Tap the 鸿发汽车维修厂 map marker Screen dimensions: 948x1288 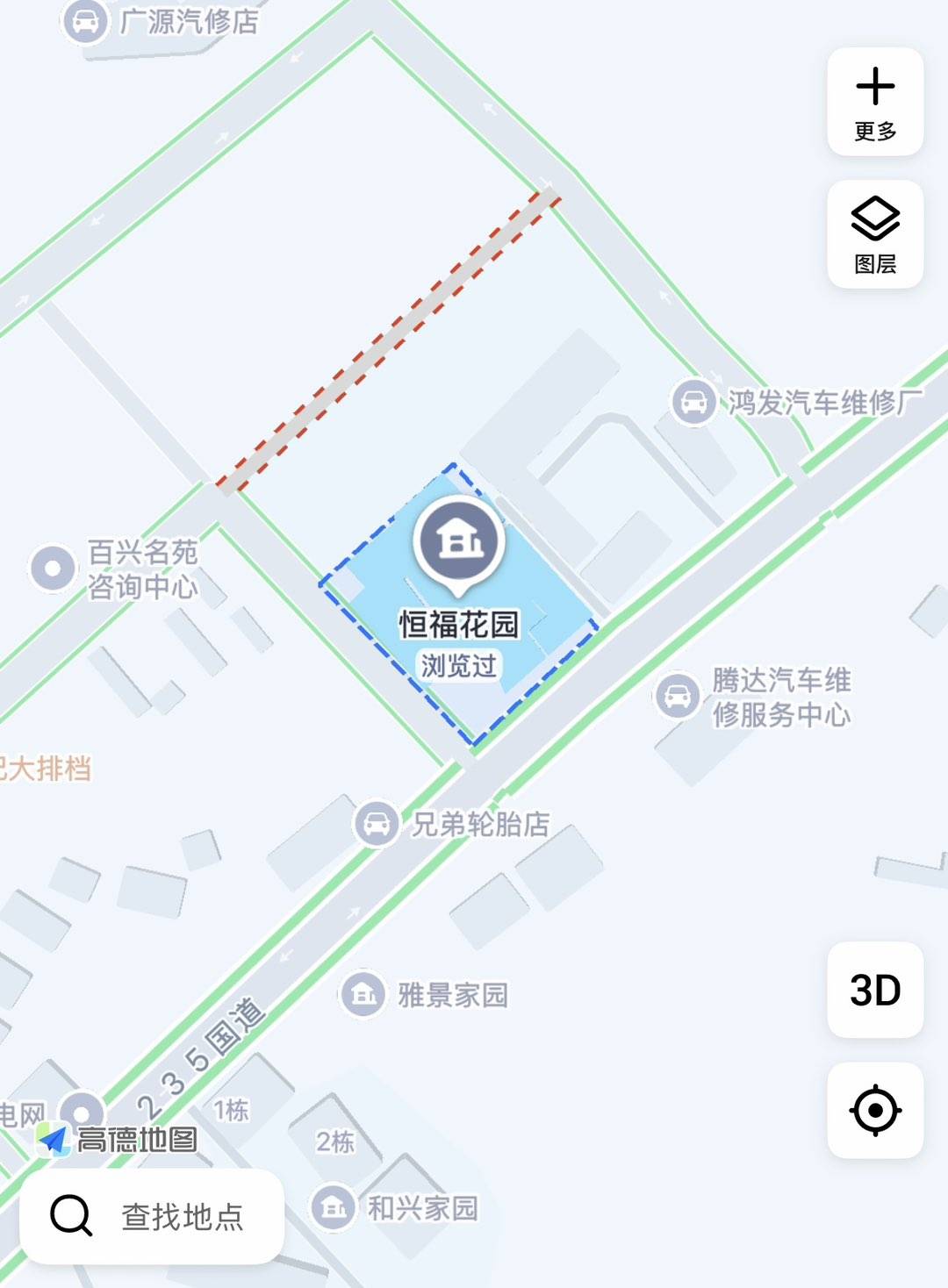point(694,402)
